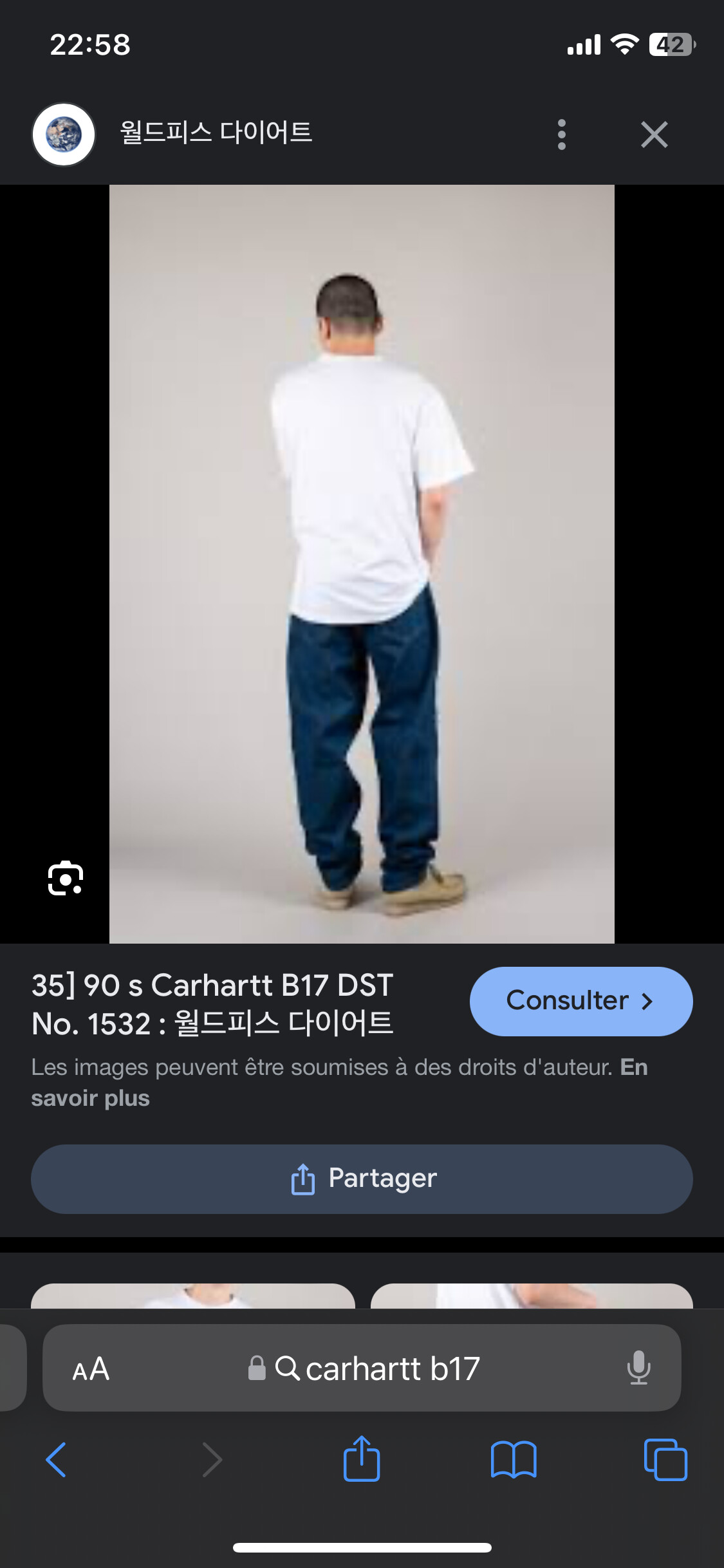Open the Carhartt B17 product photo

pos(362,564)
